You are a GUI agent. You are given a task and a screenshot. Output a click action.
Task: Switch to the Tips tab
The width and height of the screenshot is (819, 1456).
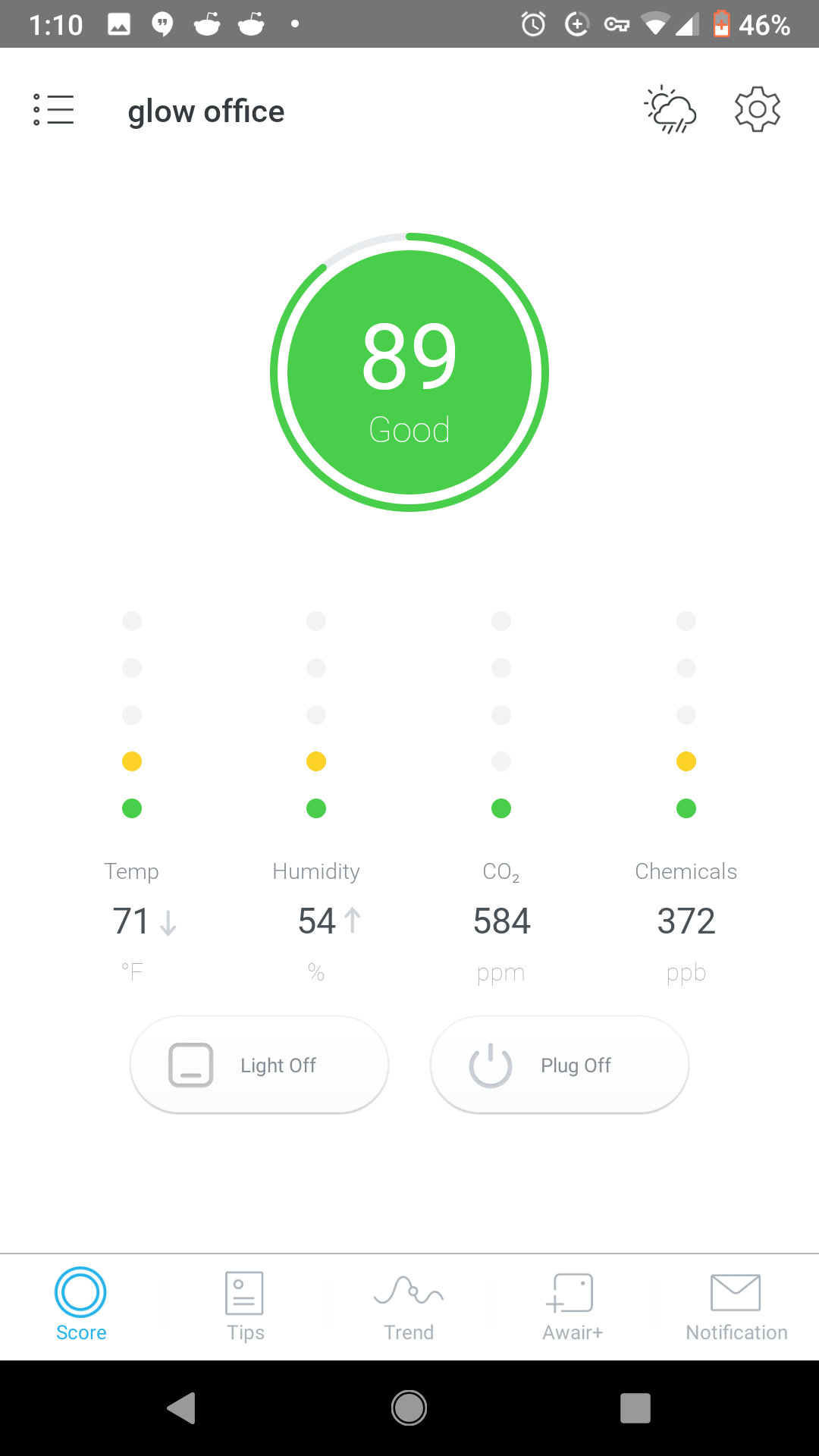coord(245,1306)
